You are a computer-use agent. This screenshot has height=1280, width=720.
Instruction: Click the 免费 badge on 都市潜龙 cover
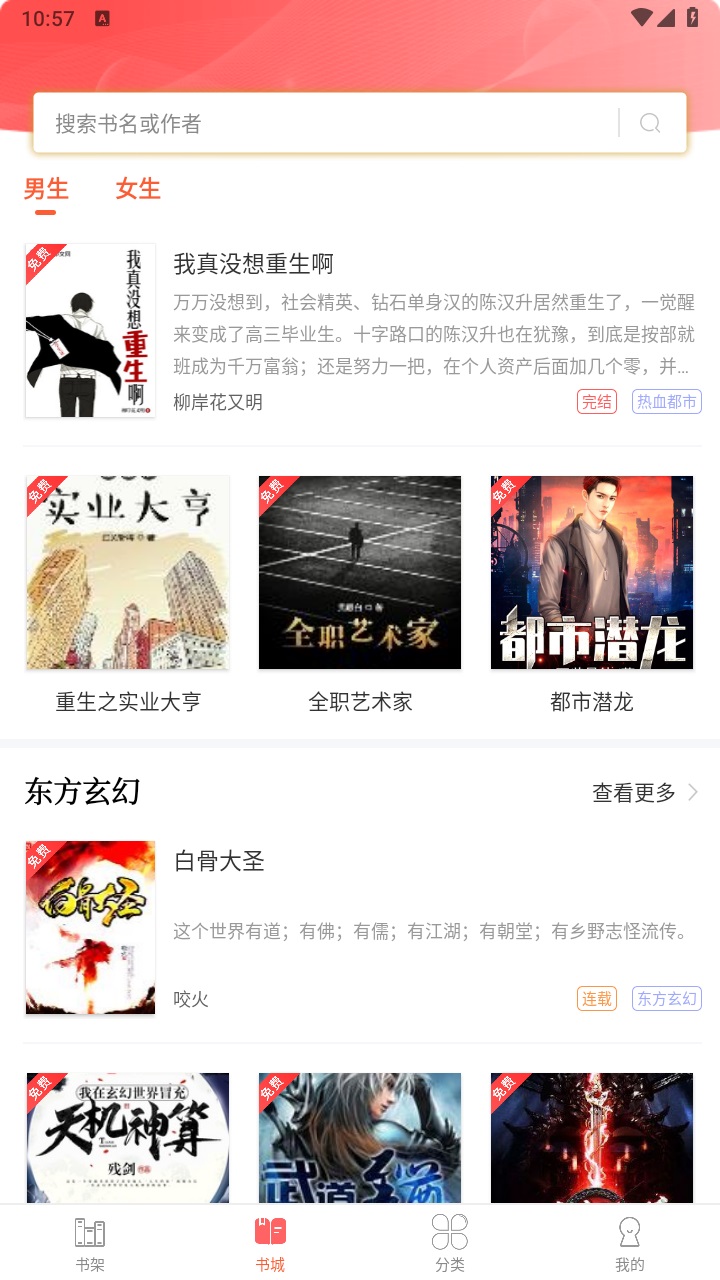tap(505, 492)
